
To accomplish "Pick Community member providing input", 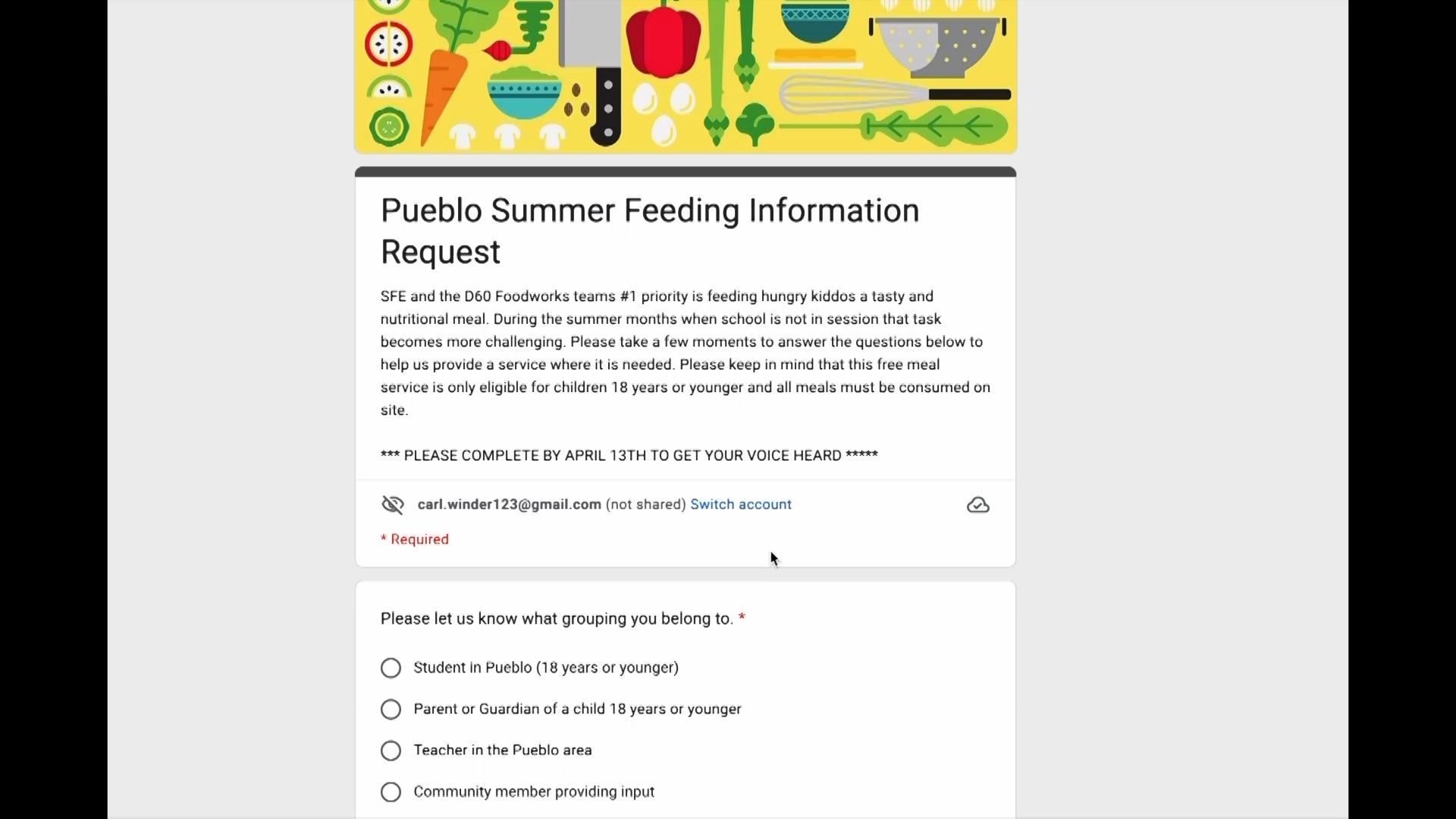I will pos(391,792).
